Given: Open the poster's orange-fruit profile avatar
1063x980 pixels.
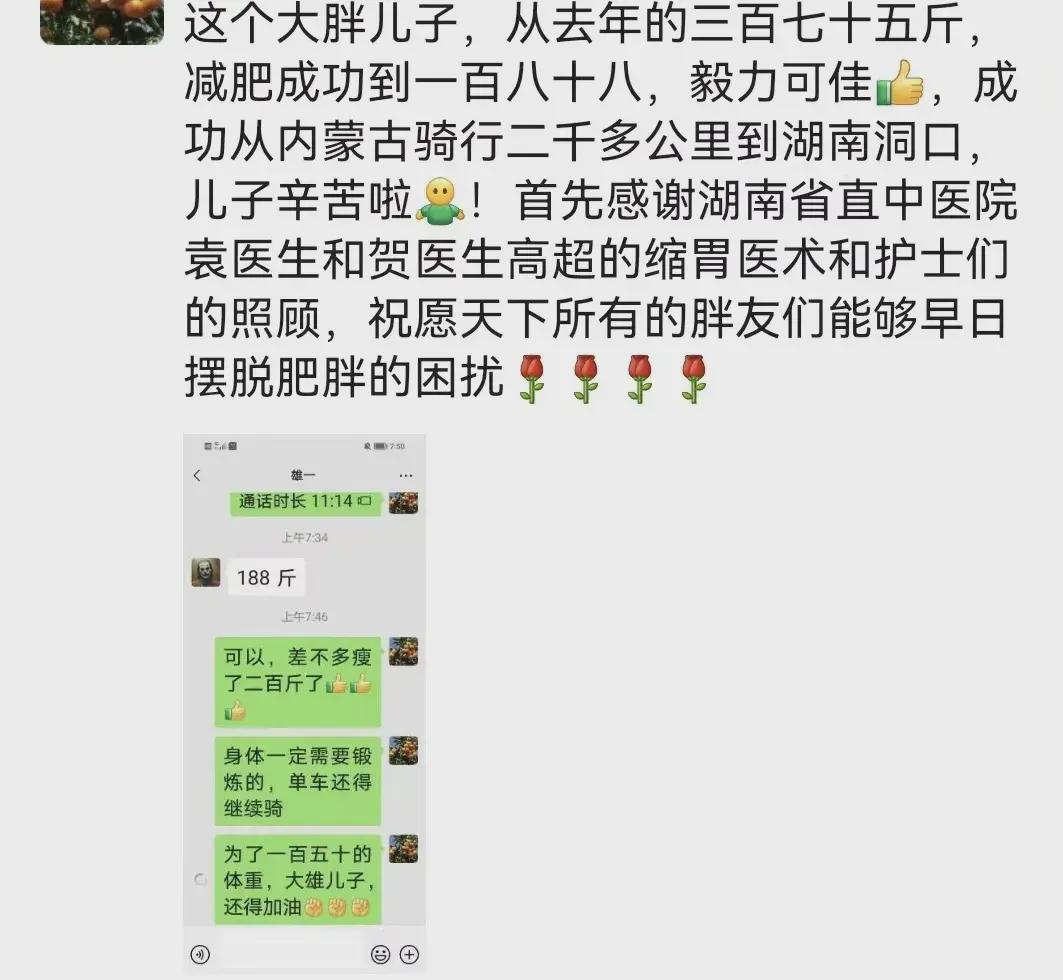Looking at the screenshot, I should coord(101,20).
